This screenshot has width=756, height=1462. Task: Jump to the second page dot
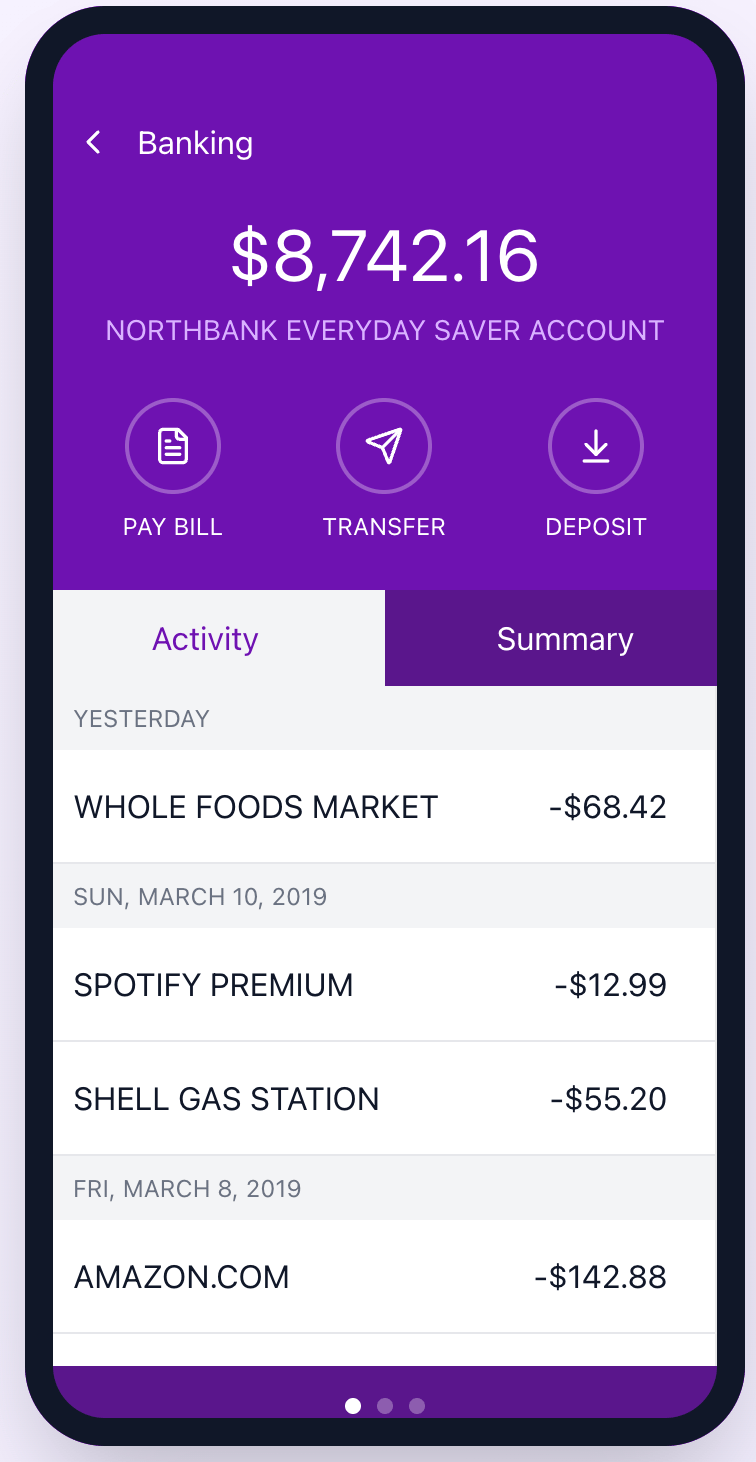pos(385,1406)
